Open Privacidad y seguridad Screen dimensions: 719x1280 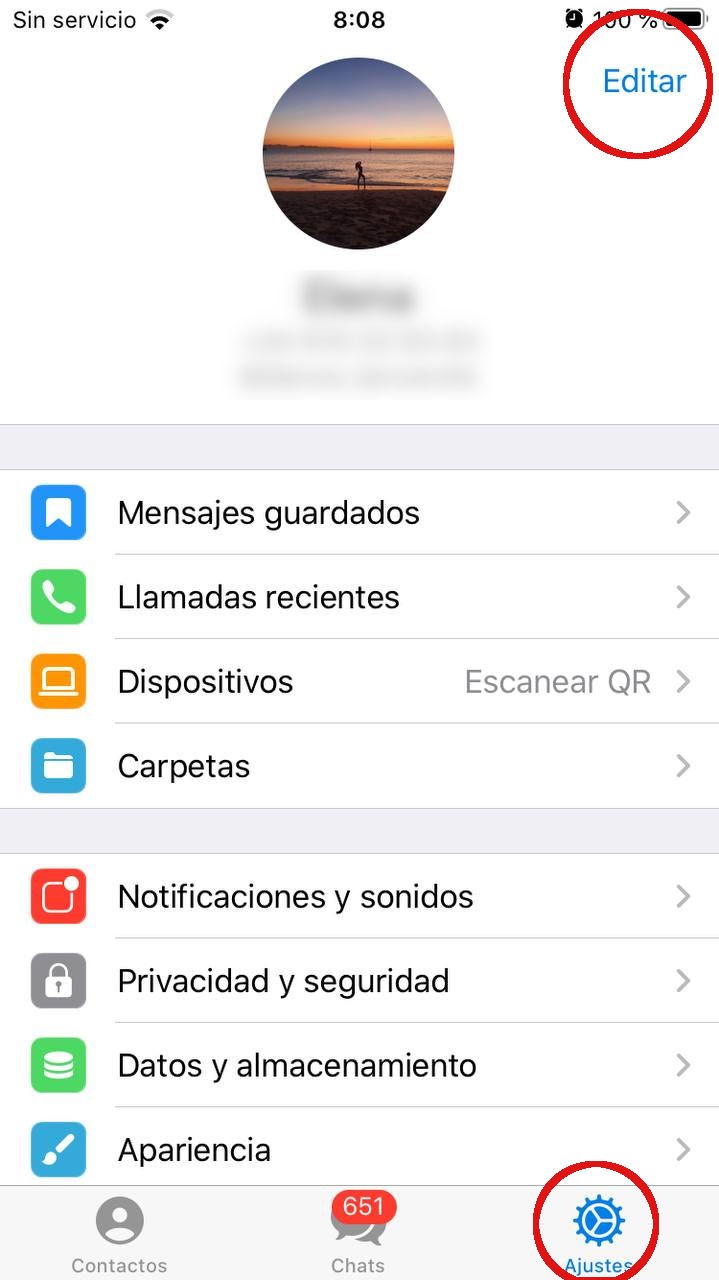point(360,981)
